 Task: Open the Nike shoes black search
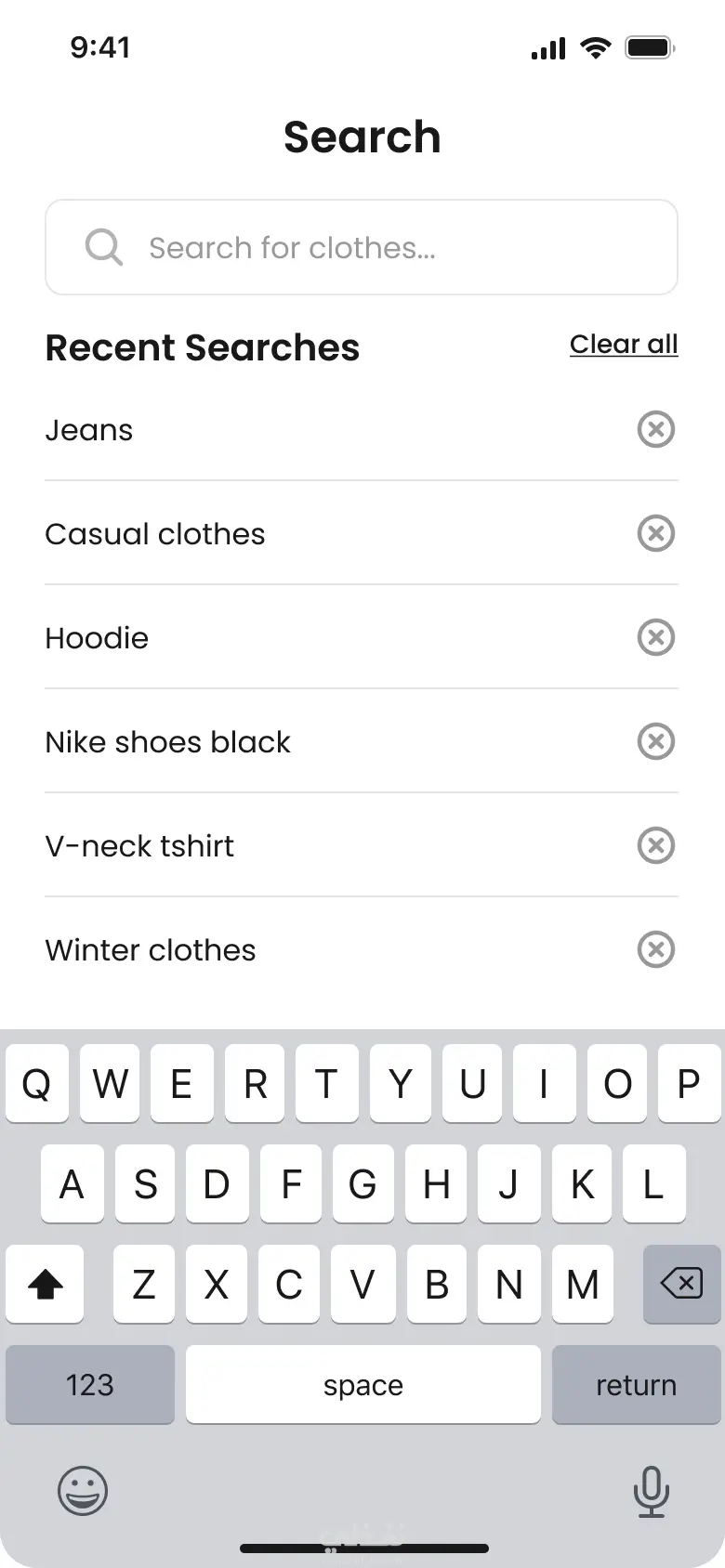pos(167,742)
